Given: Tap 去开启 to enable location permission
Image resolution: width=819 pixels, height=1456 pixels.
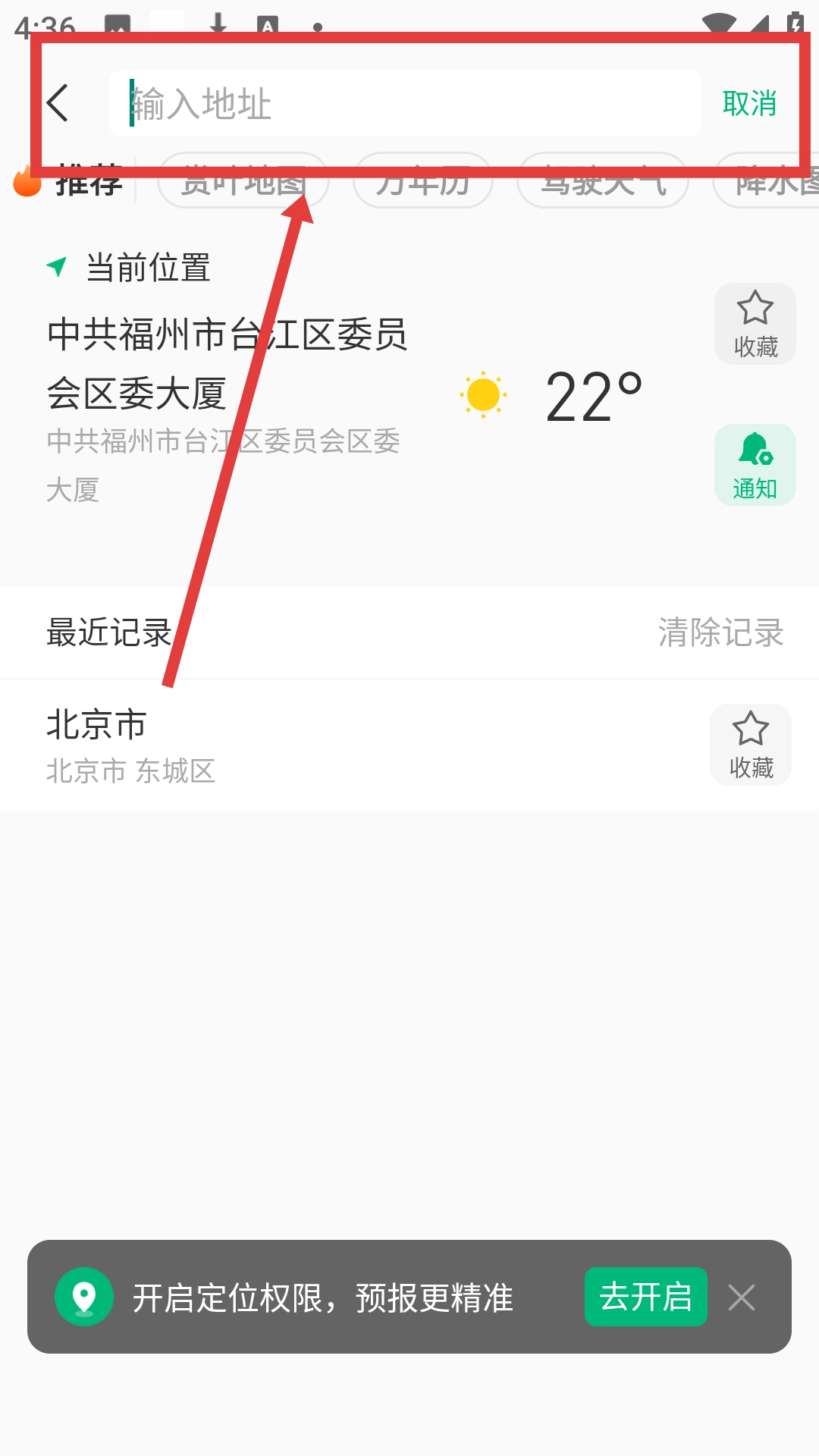Looking at the screenshot, I should click(645, 1297).
